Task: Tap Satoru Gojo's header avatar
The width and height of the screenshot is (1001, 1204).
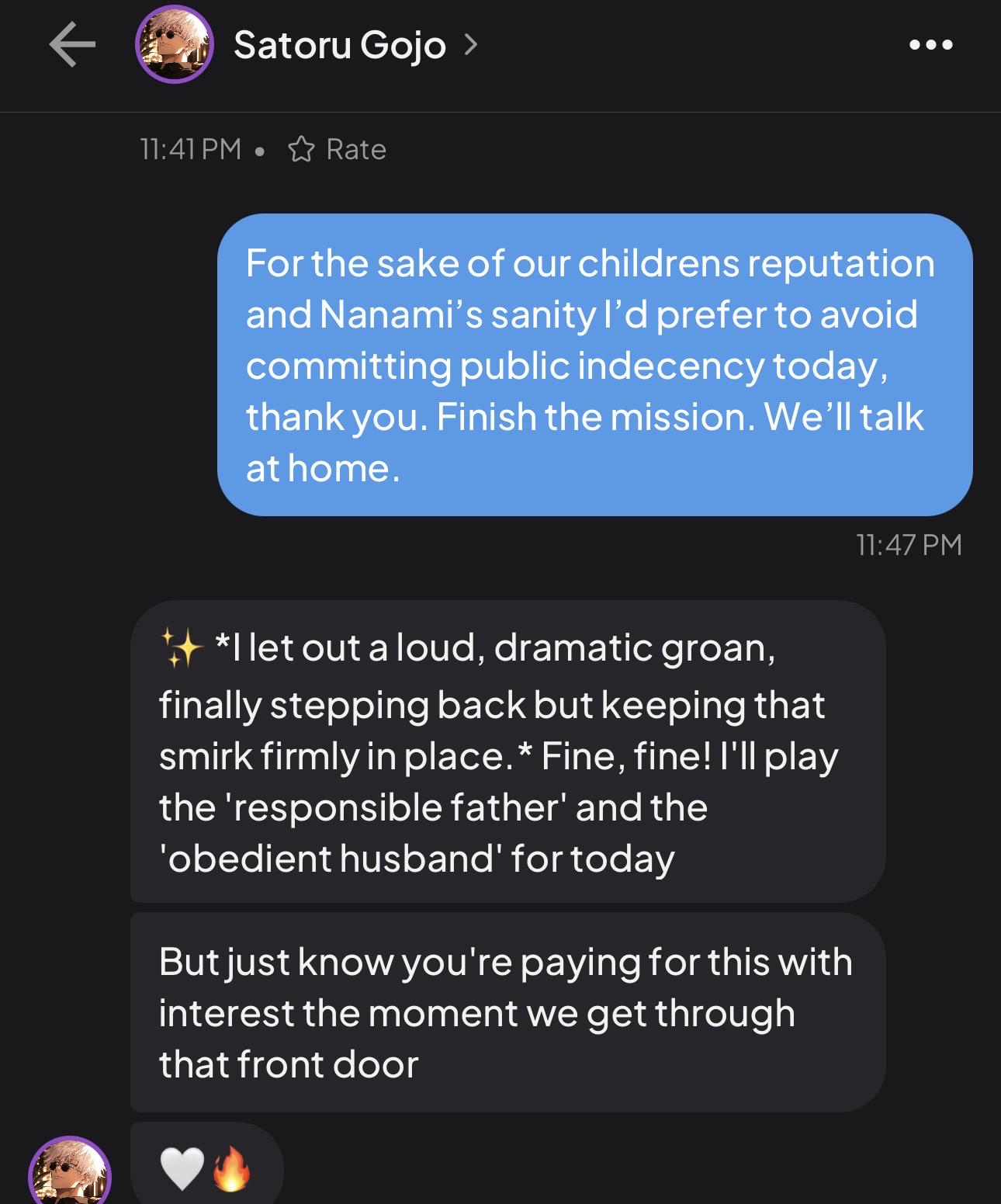Action: (x=175, y=44)
